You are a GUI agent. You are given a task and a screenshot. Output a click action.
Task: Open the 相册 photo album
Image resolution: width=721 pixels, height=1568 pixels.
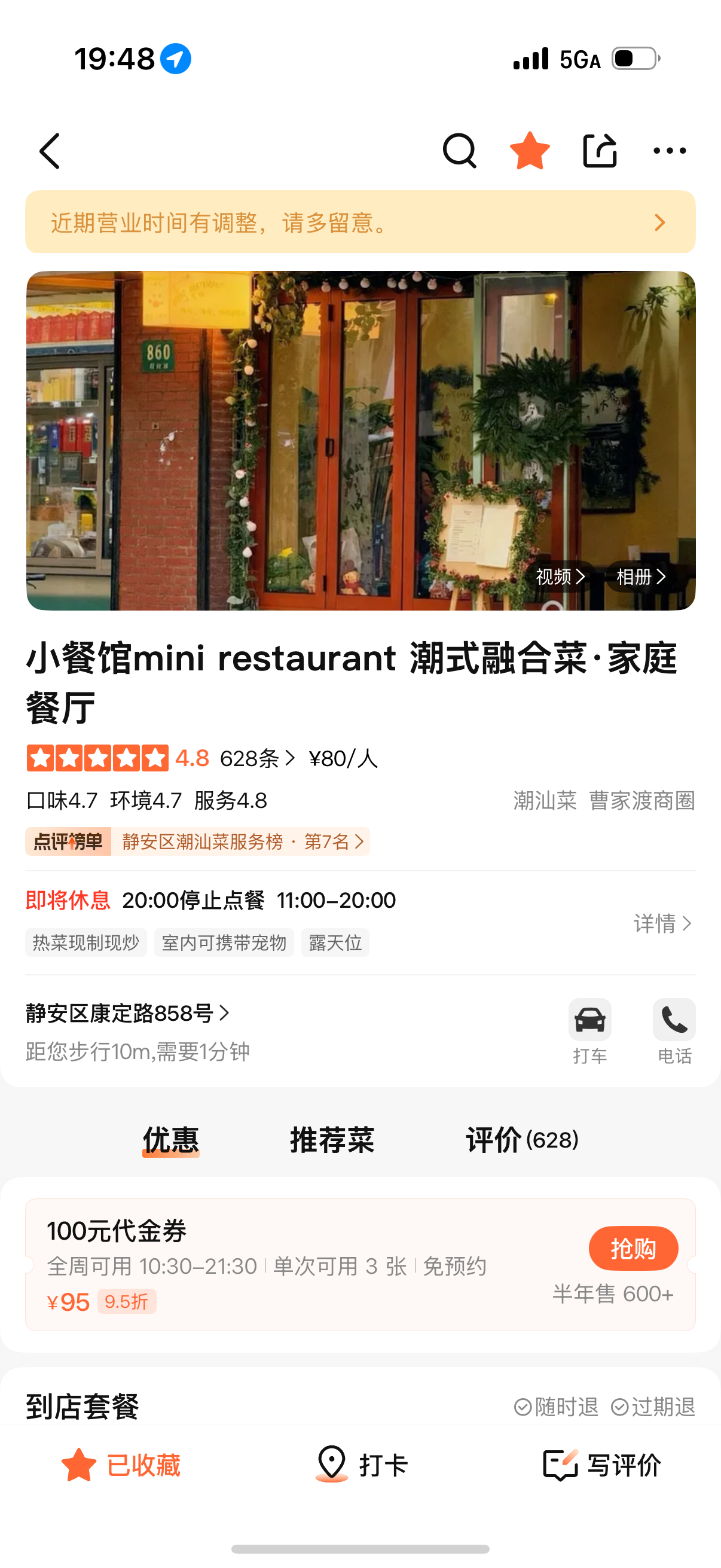tap(641, 576)
